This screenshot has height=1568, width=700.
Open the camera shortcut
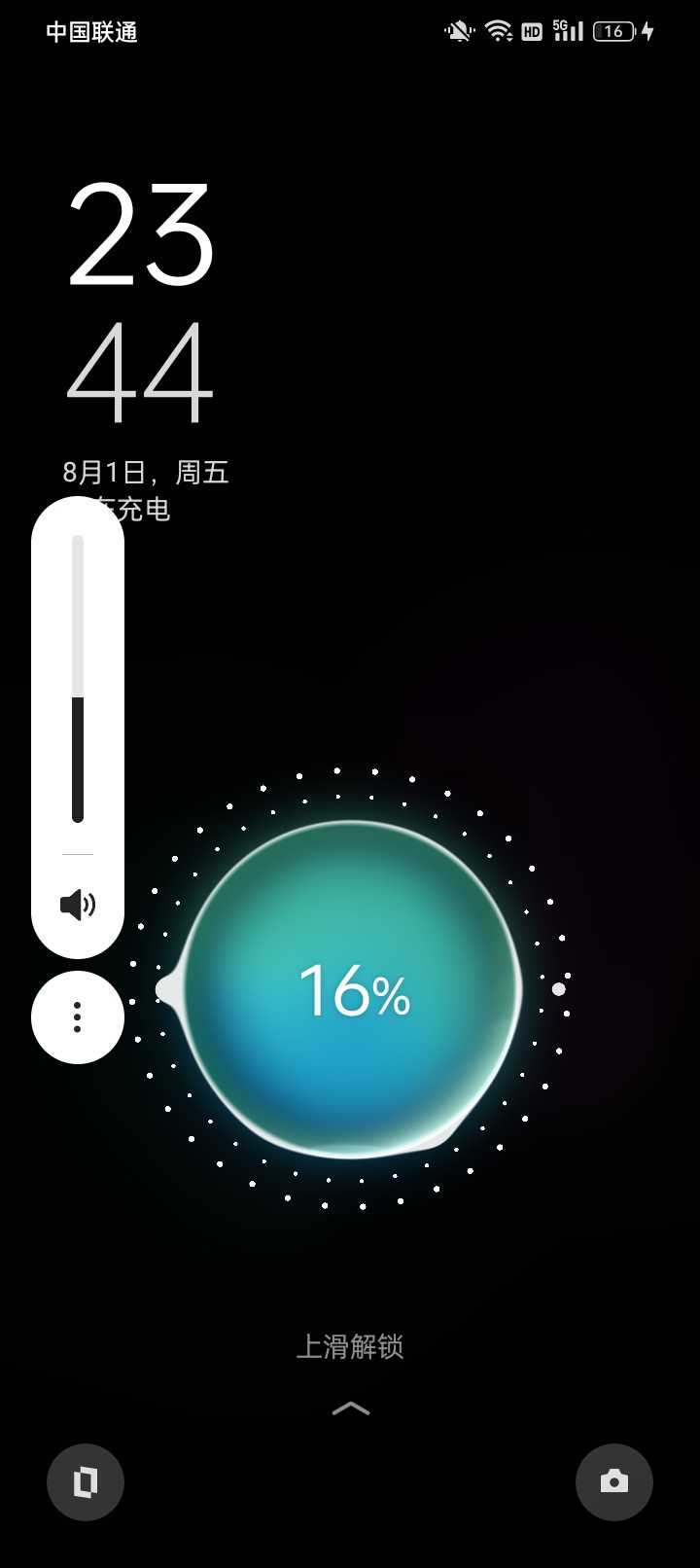(613, 1481)
